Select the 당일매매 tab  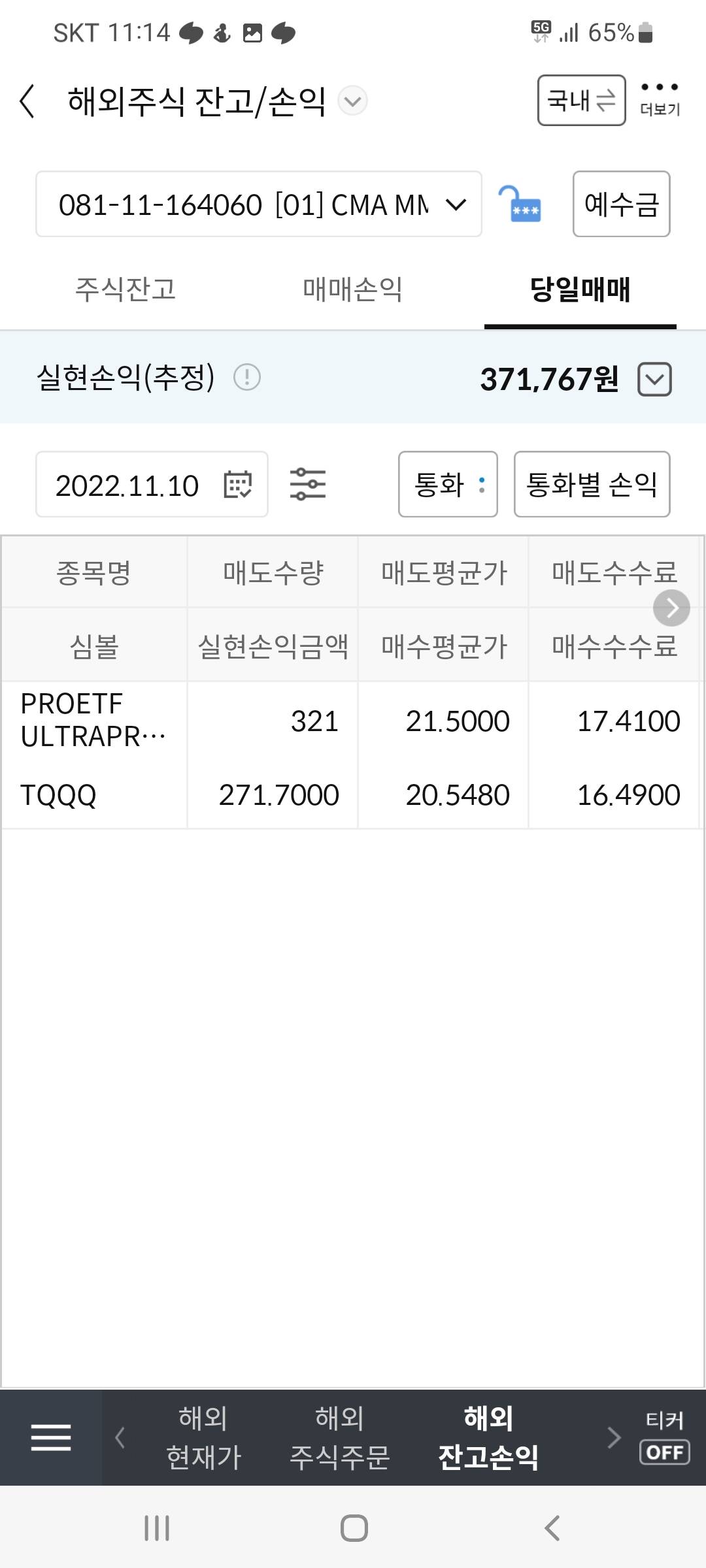pyautogui.click(x=580, y=289)
